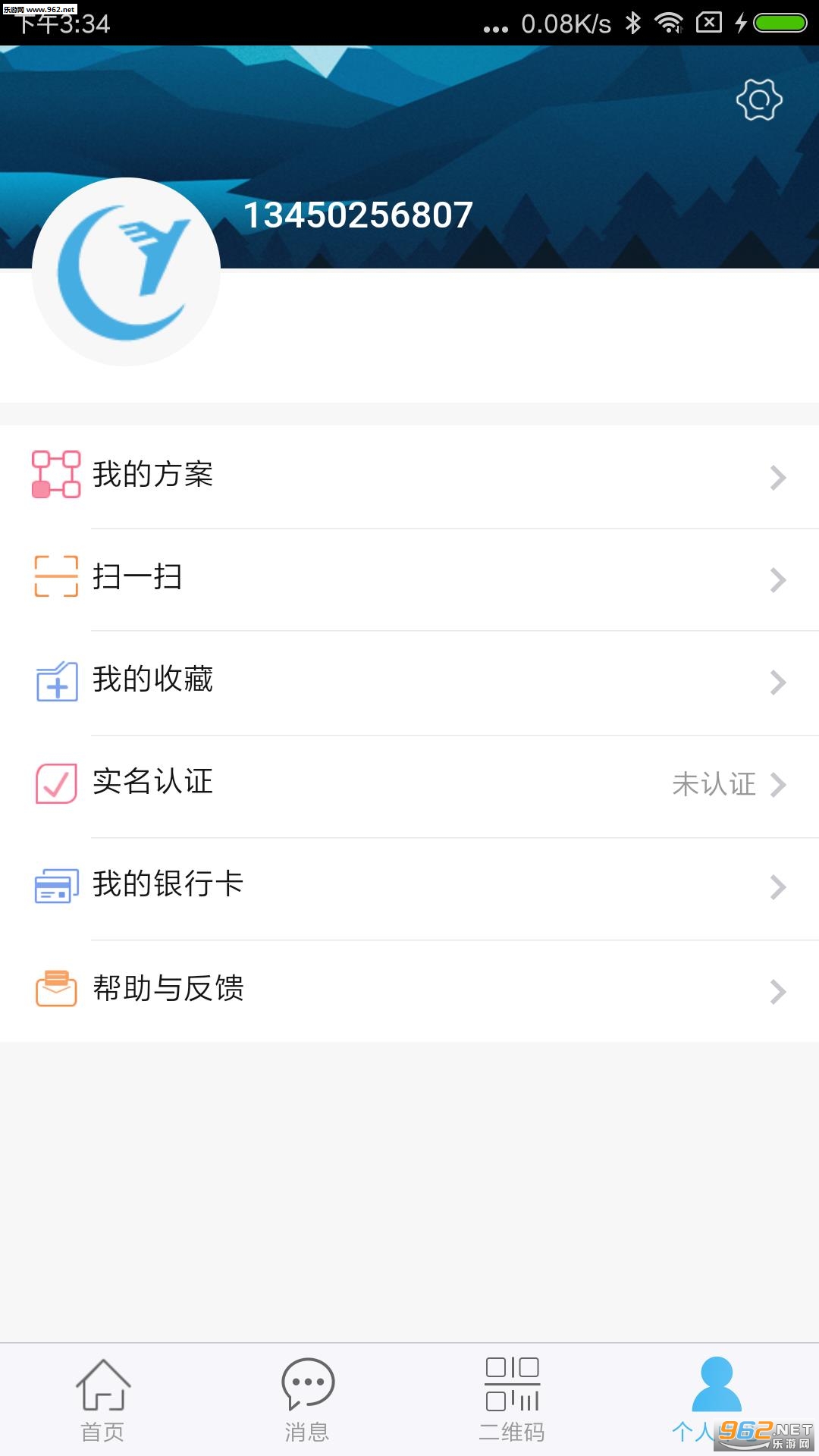Screen dimensions: 819x1456
Task: Open the 二维码 QR code tab
Action: click(512, 1399)
